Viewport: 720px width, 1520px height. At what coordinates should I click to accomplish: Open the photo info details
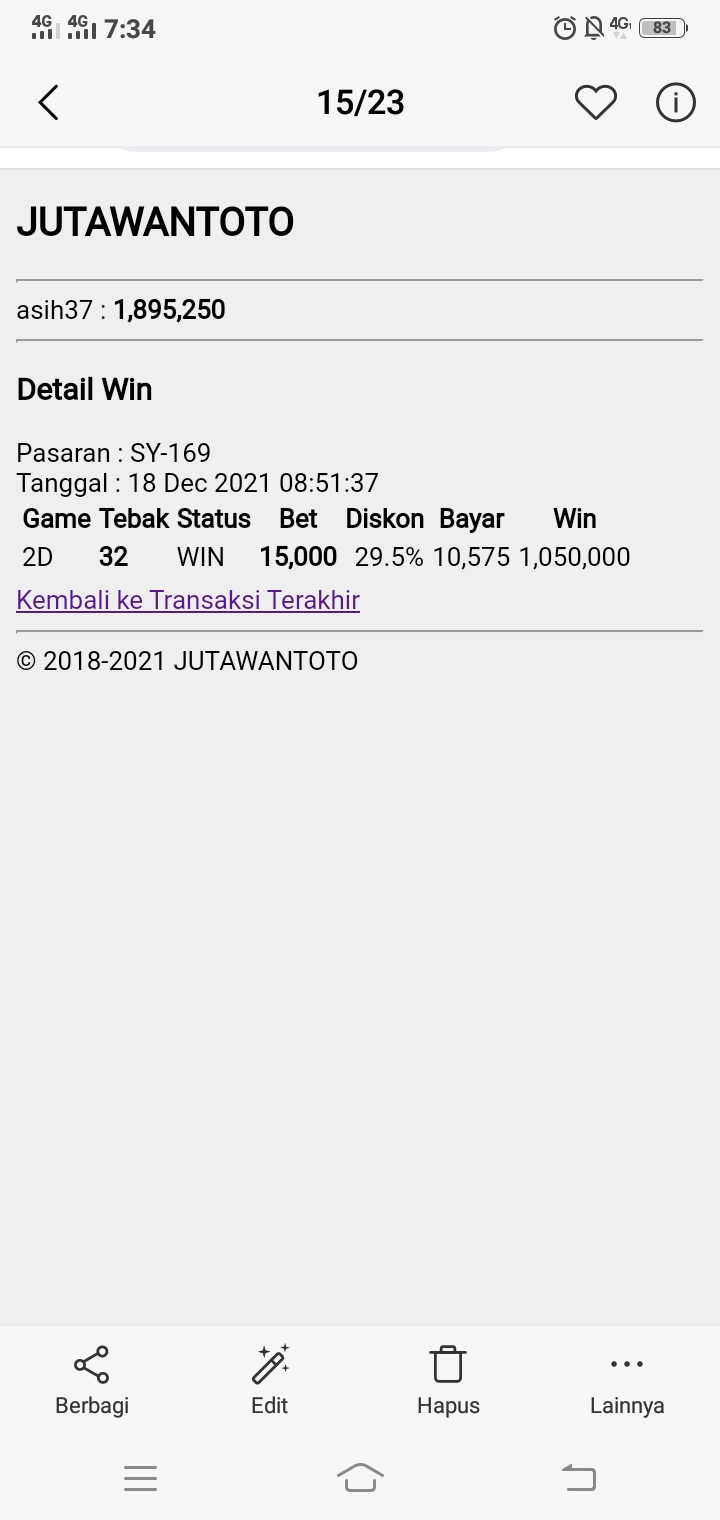[675, 102]
